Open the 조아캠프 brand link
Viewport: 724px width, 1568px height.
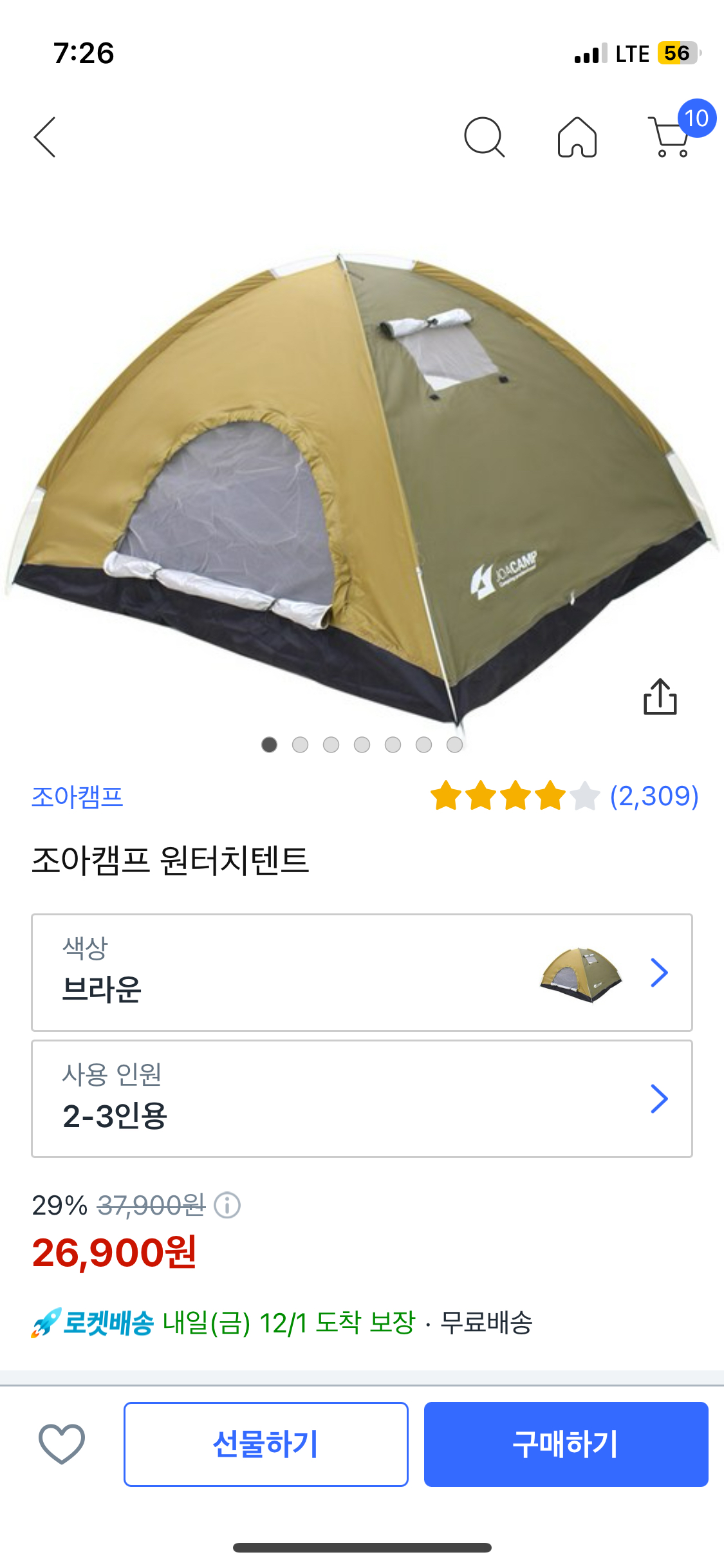[77, 797]
